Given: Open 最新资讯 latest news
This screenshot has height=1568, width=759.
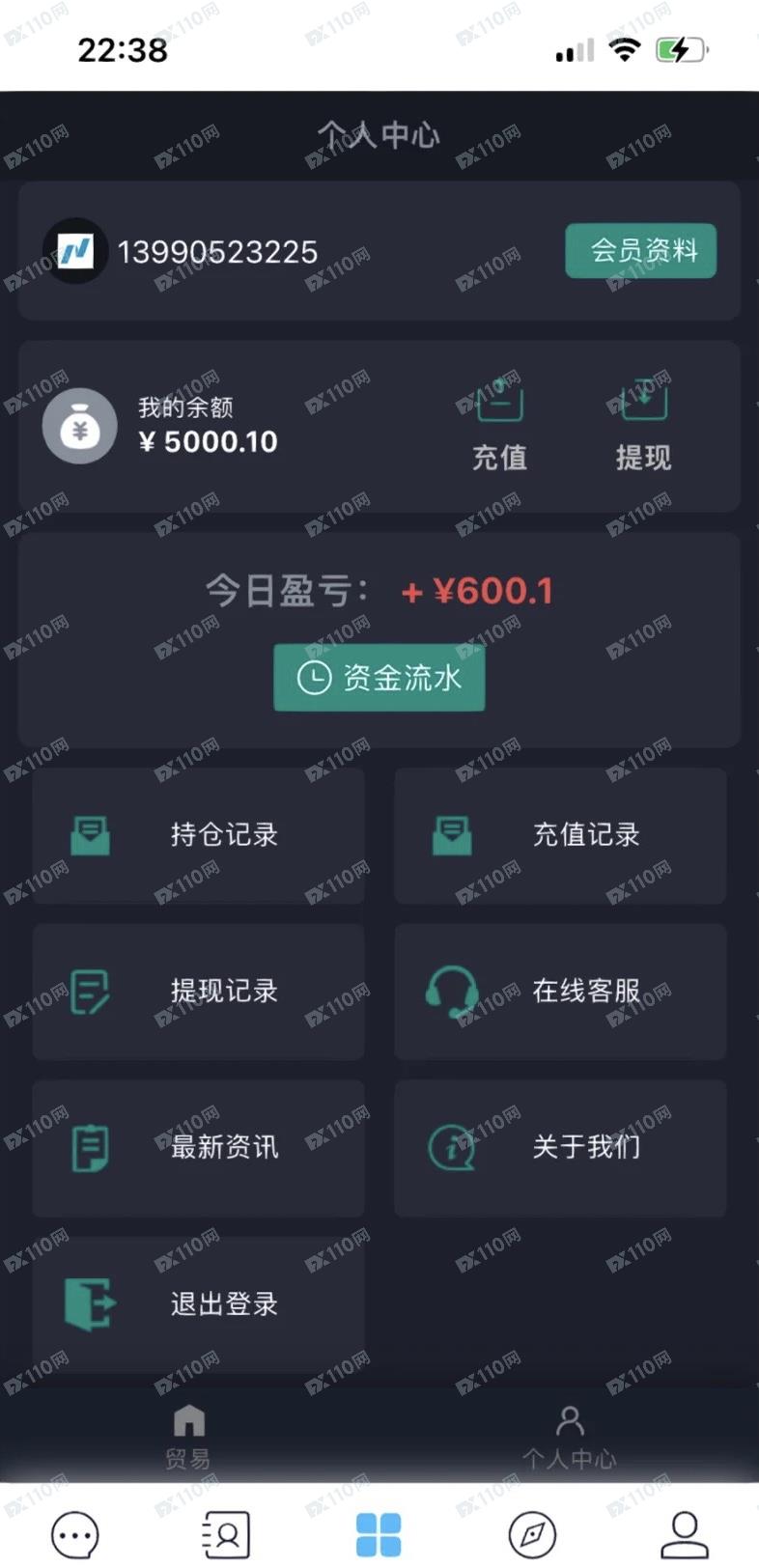Looking at the screenshot, I should click(199, 1148).
